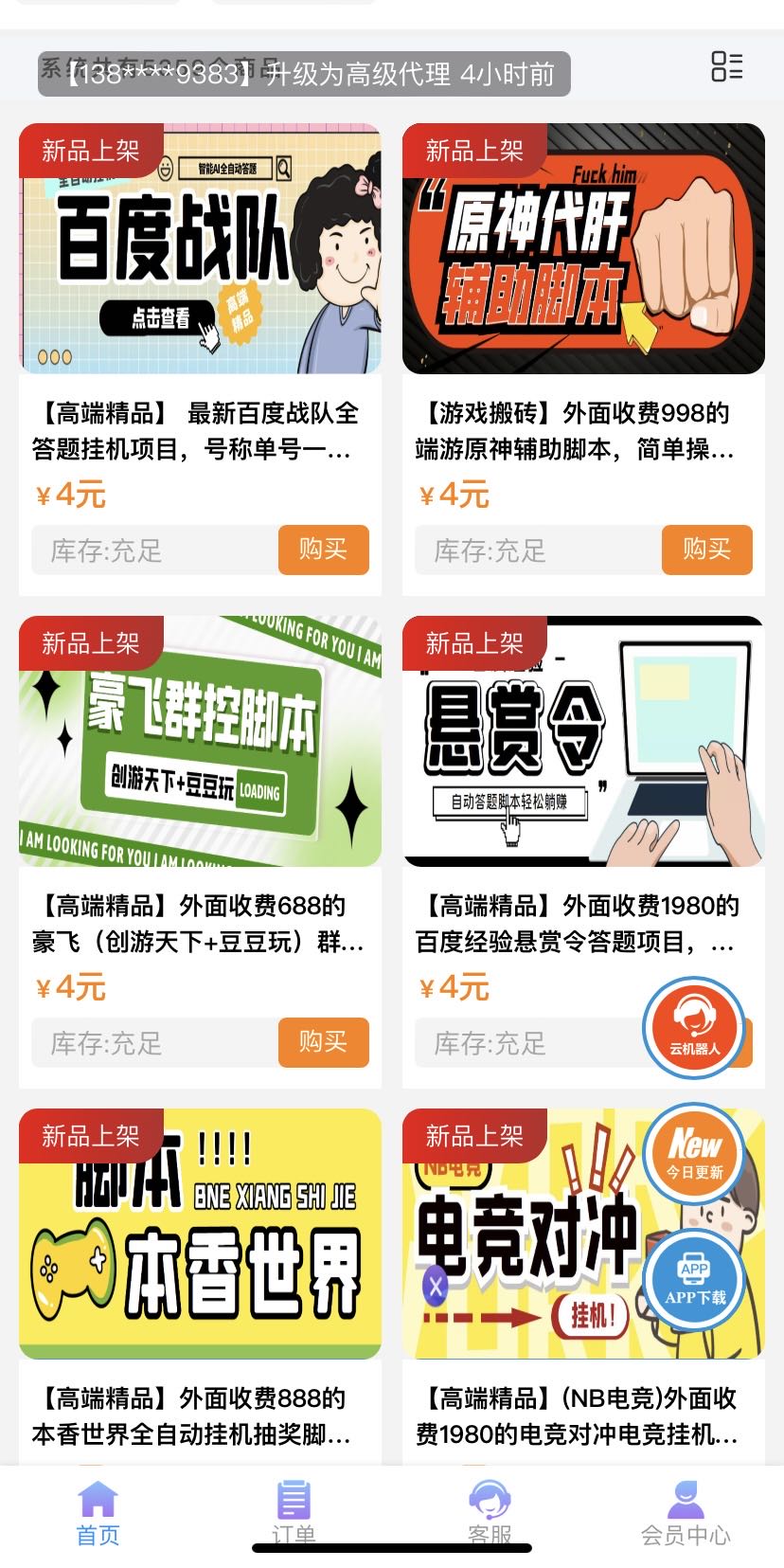Screen dimensions: 784x1568
Task: Open the 百度战队 product card
Action: point(200,359)
